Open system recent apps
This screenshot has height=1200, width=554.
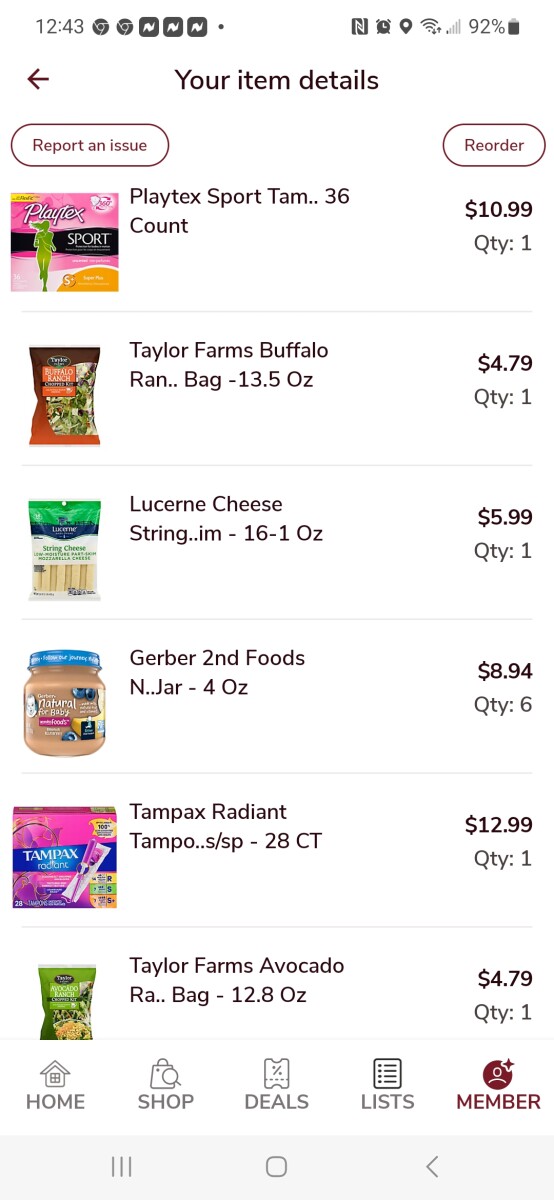pyautogui.click(x=122, y=1166)
